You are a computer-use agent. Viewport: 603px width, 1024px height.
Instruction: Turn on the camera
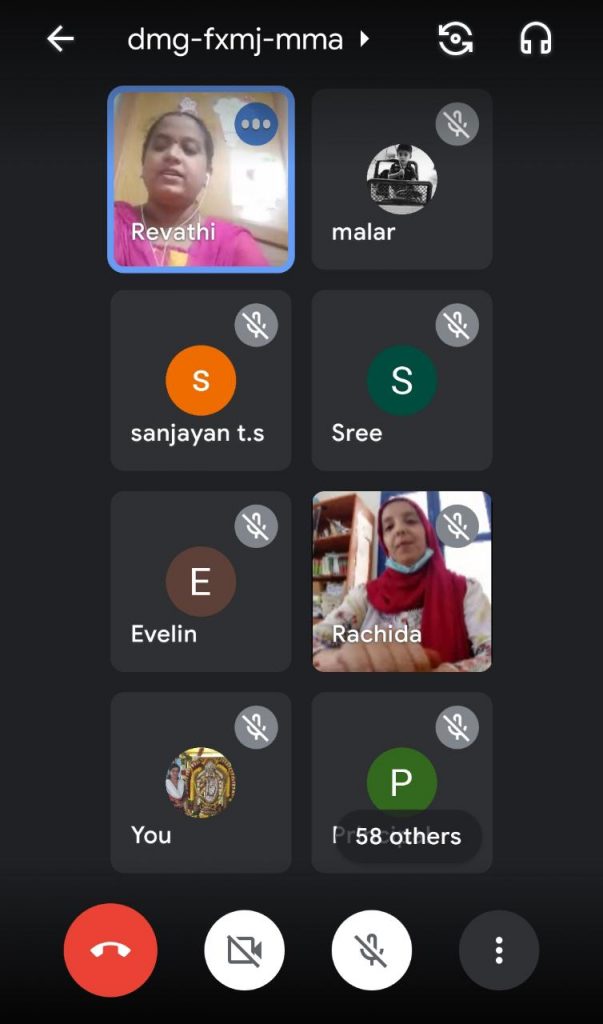pos(244,950)
